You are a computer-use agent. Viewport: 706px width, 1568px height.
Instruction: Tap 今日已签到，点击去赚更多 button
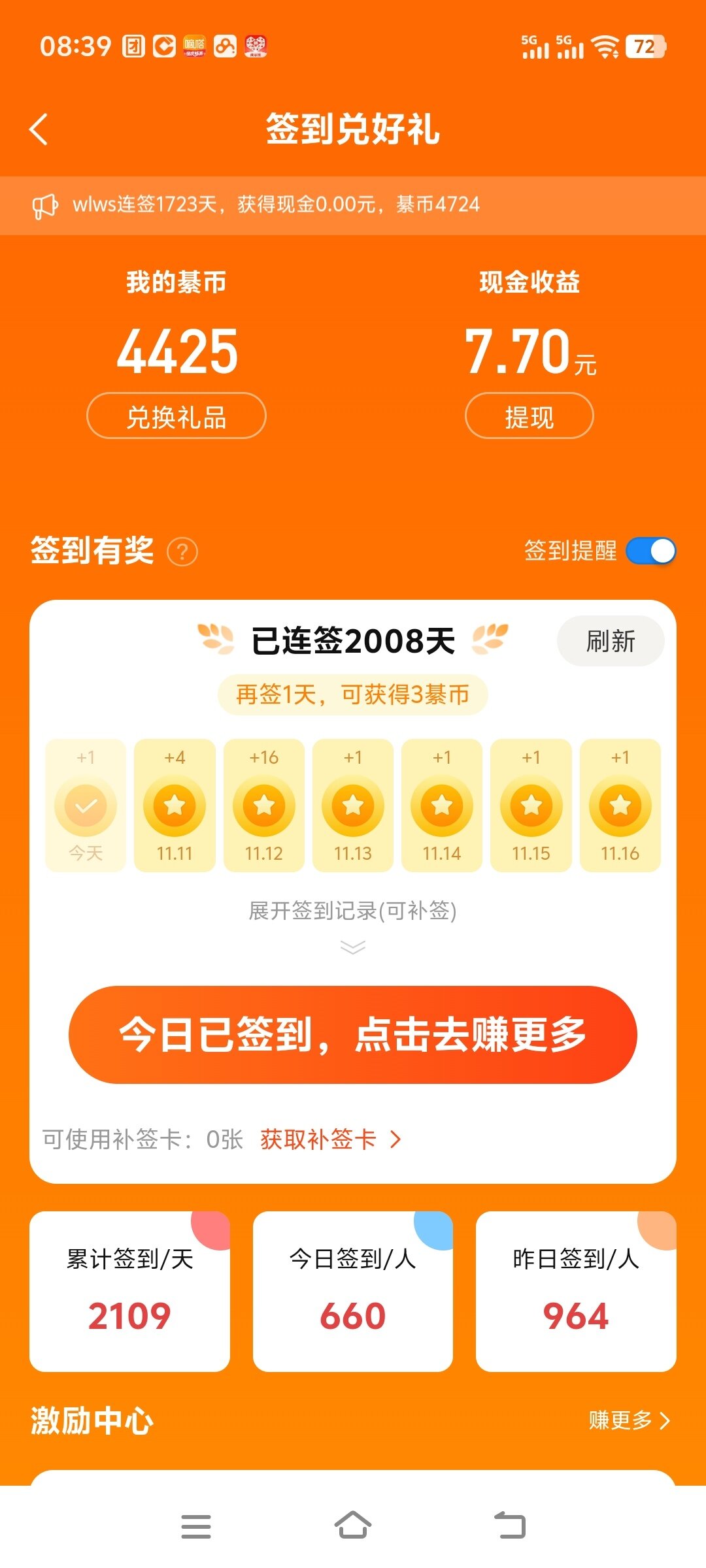(x=352, y=1035)
